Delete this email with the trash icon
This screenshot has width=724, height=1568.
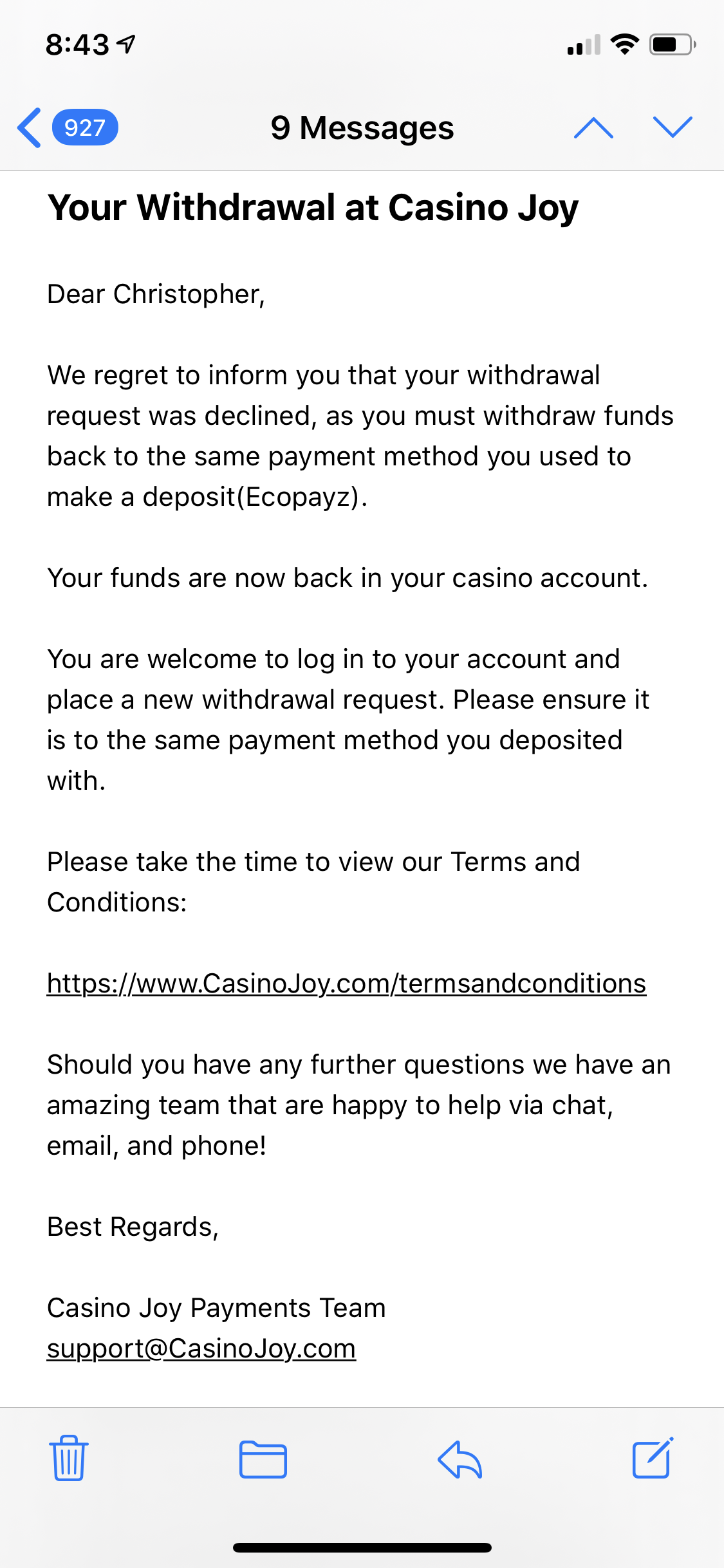(69, 1458)
